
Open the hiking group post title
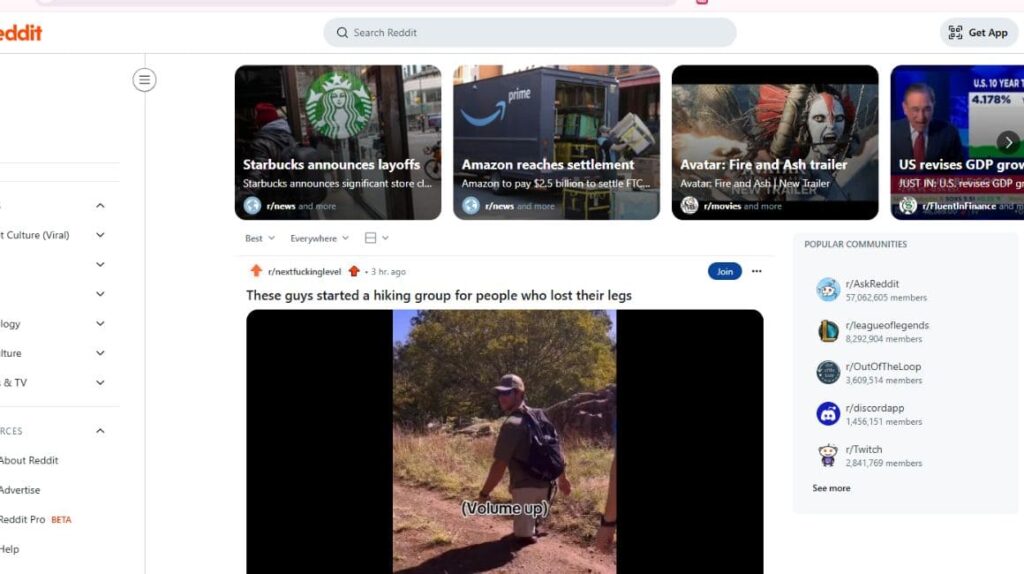pos(438,296)
